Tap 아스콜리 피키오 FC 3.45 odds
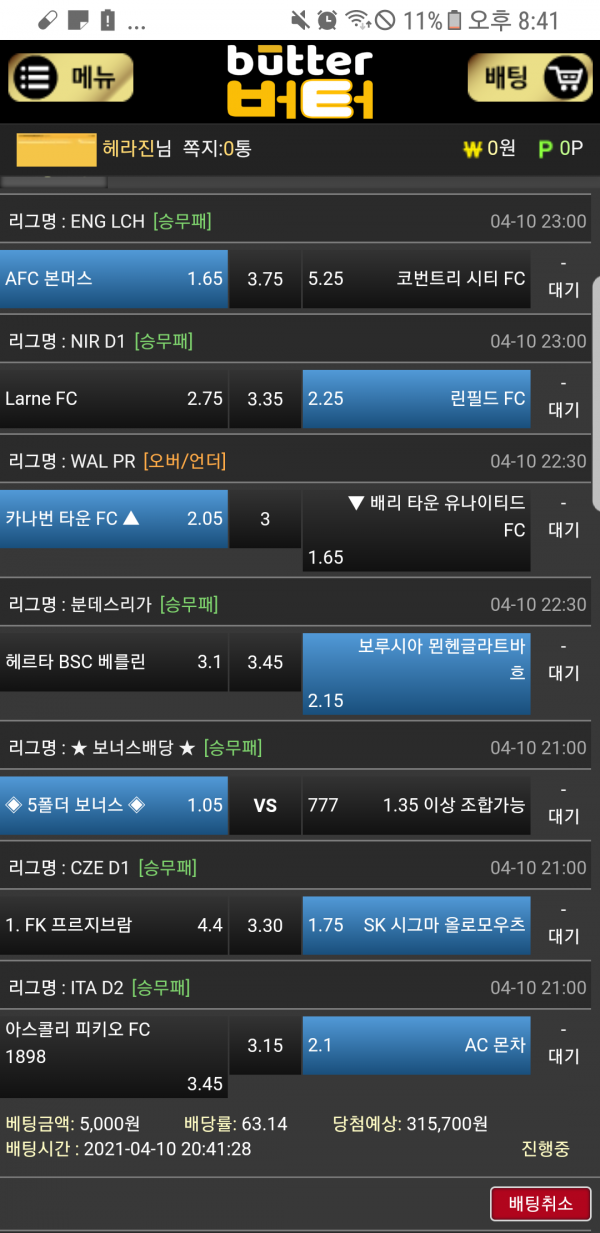The image size is (600, 1233). [114, 1058]
